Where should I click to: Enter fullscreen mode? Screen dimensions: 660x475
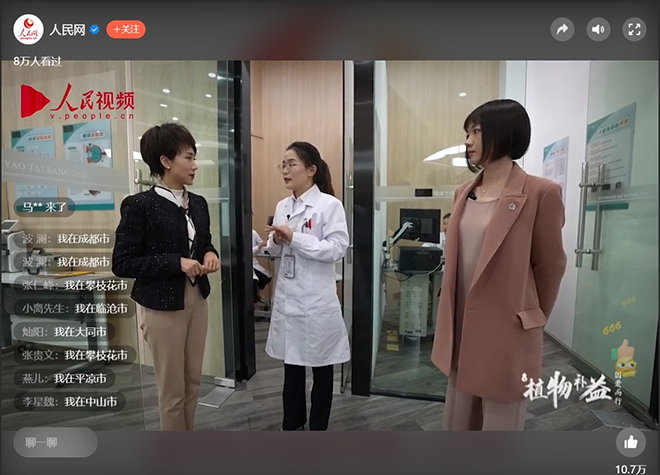point(634,29)
